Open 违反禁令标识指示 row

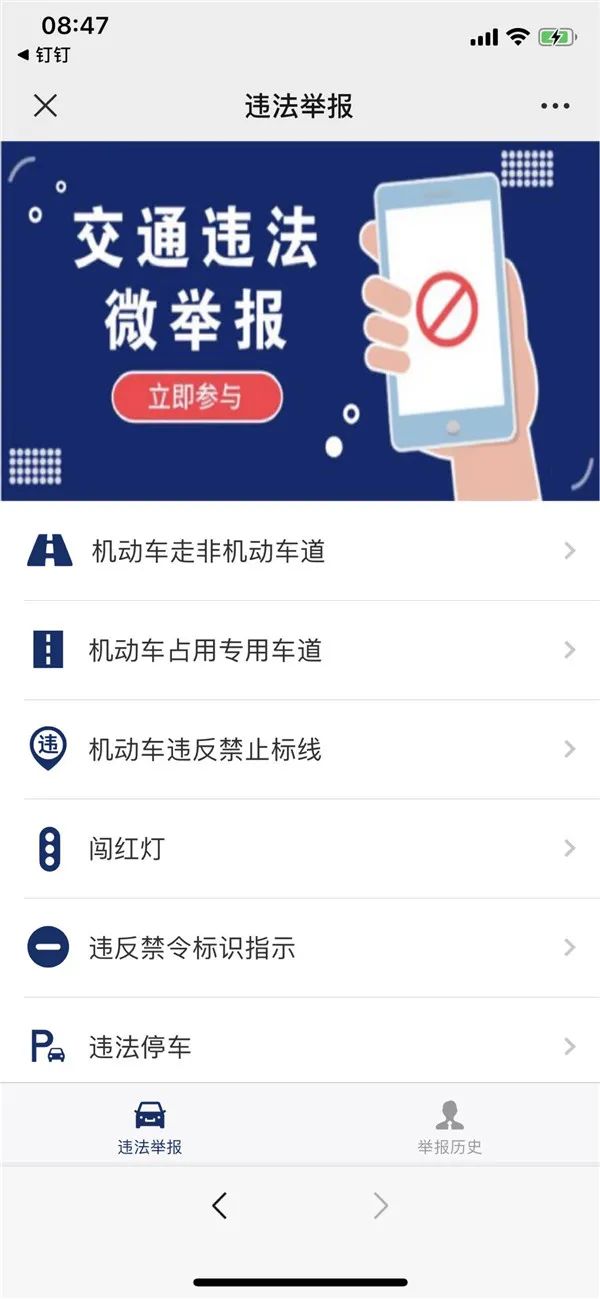pos(300,947)
